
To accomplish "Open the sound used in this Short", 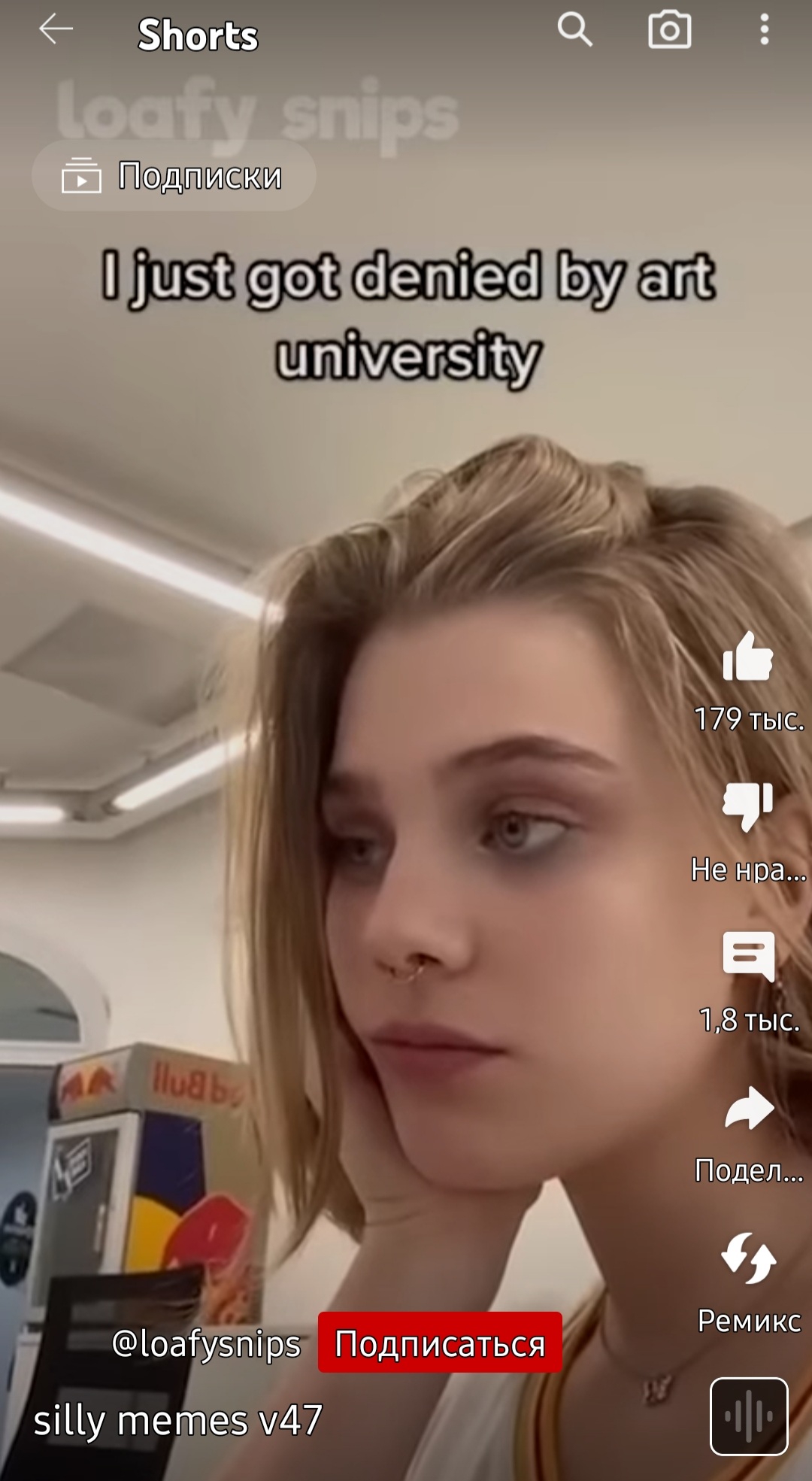I will [749, 1416].
